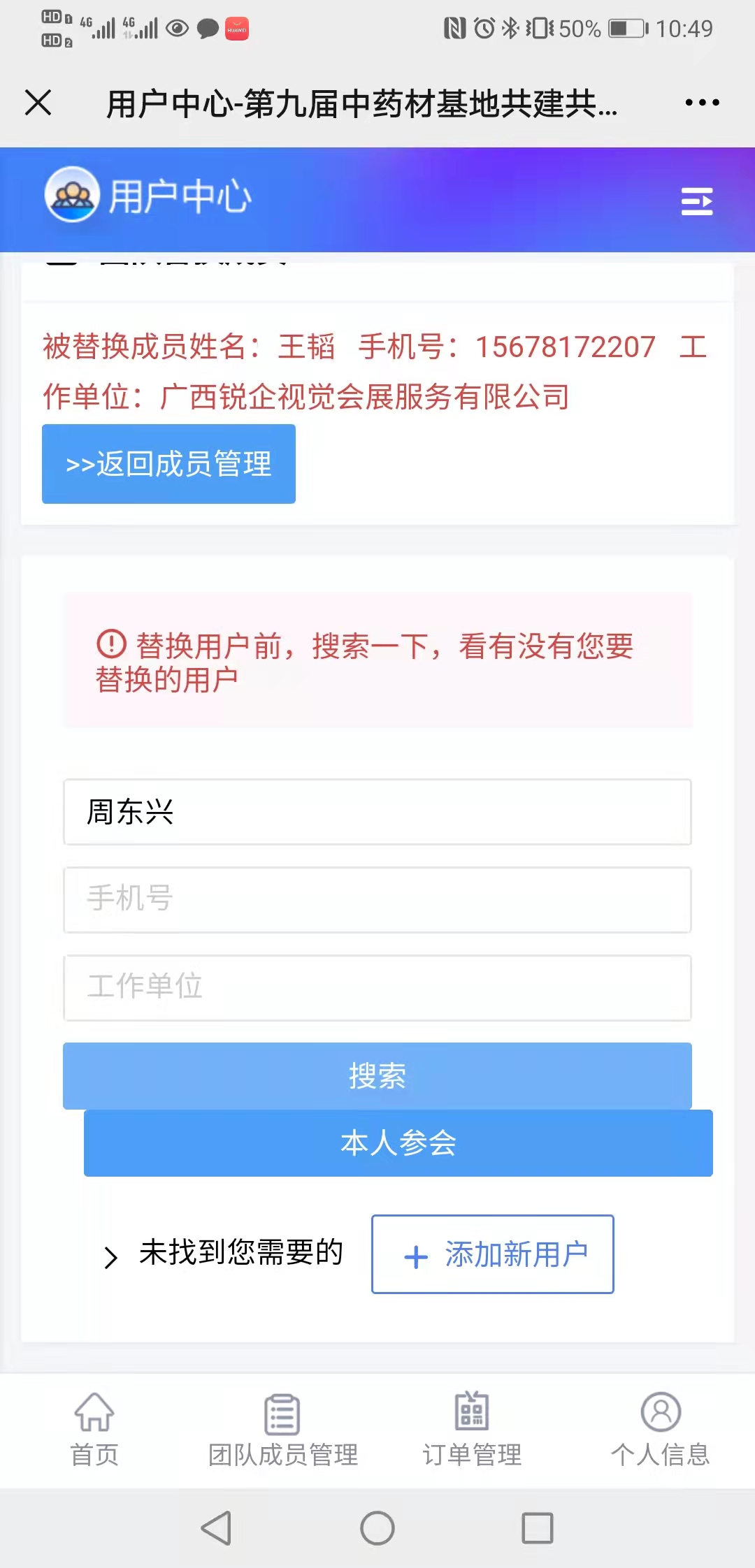This screenshot has height=1568, width=755.
Task: Tap 返回成员管理 button
Action: coord(168,464)
